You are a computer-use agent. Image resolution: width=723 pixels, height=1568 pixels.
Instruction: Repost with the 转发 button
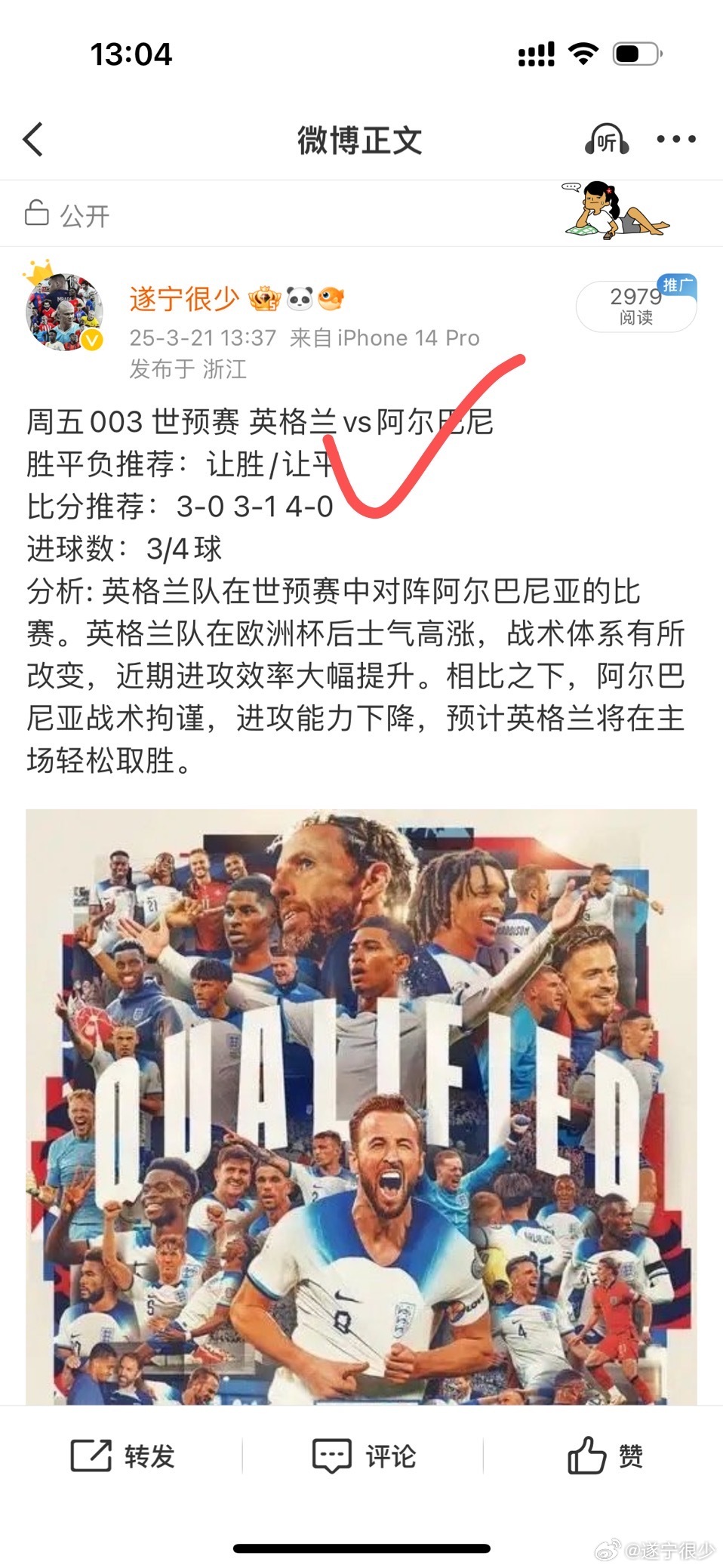[123, 1455]
